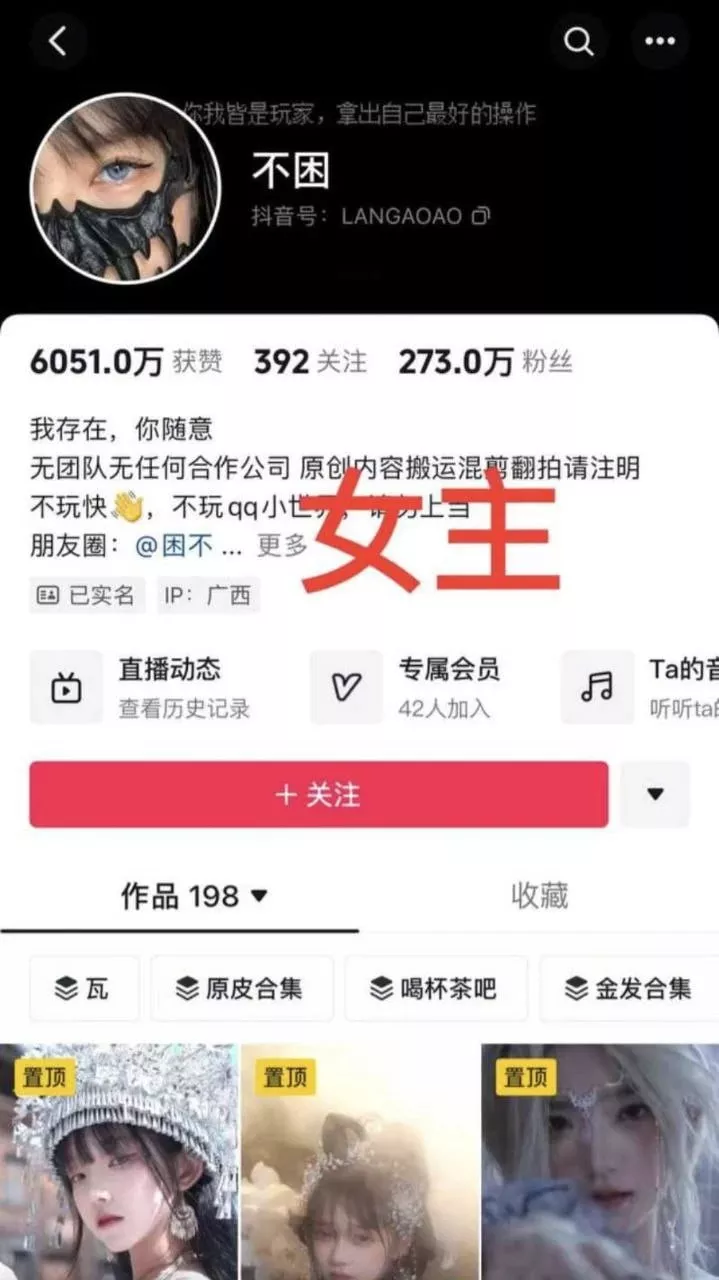Open the pinned video with silver headdress
The width and height of the screenshot is (719, 1280).
pos(119,1160)
